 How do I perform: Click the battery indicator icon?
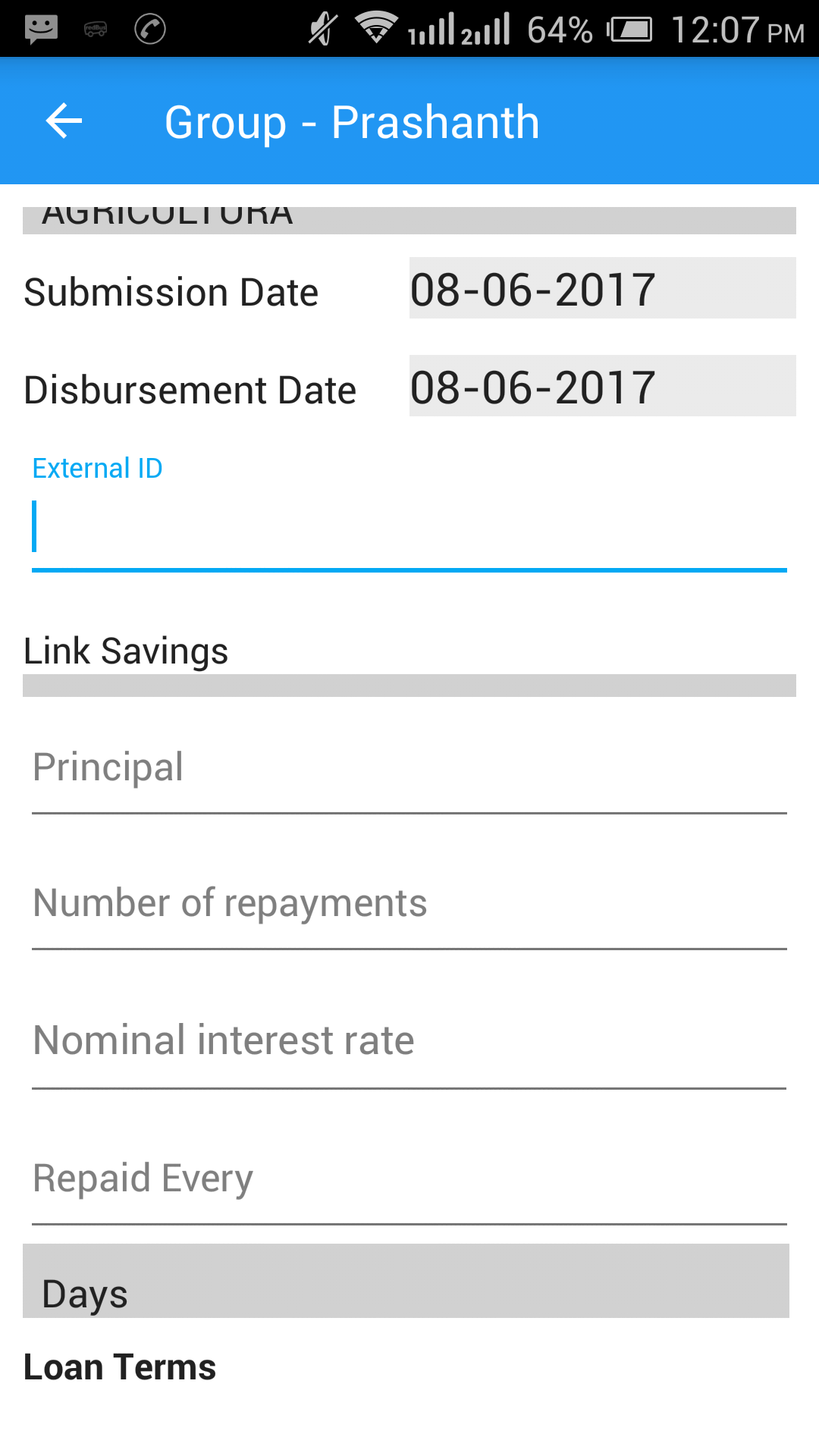pos(630,29)
